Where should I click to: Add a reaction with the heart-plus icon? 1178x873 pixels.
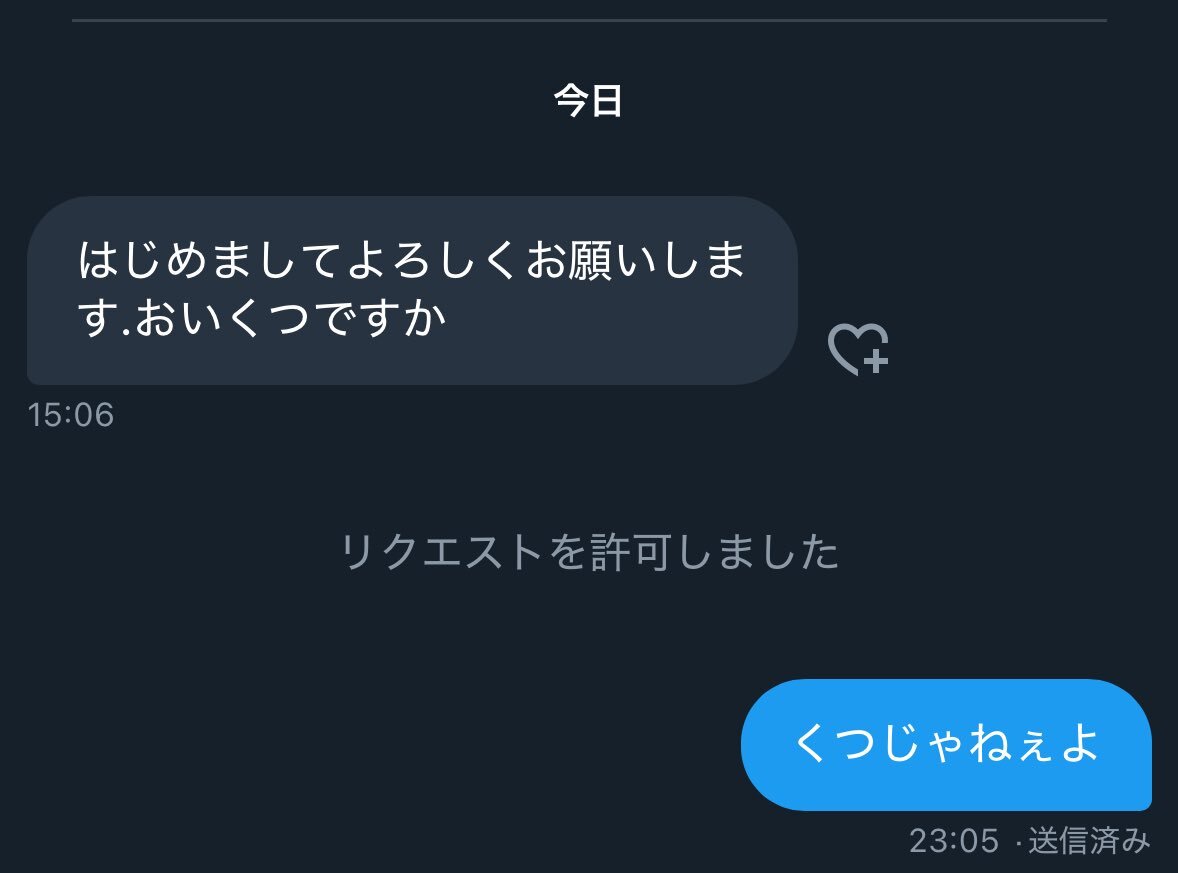coord(858,349)
